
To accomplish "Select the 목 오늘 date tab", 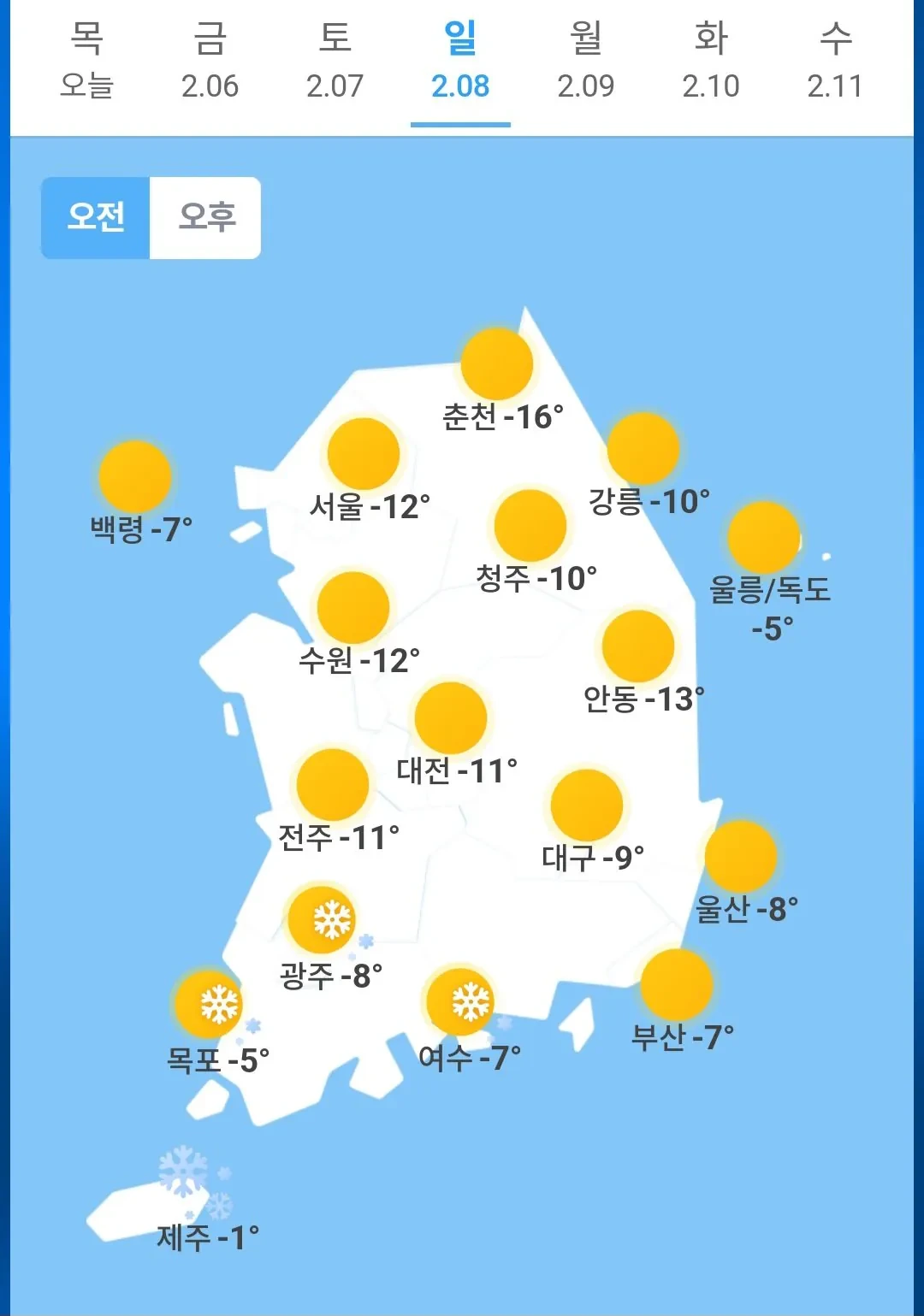I will point(86,62).
